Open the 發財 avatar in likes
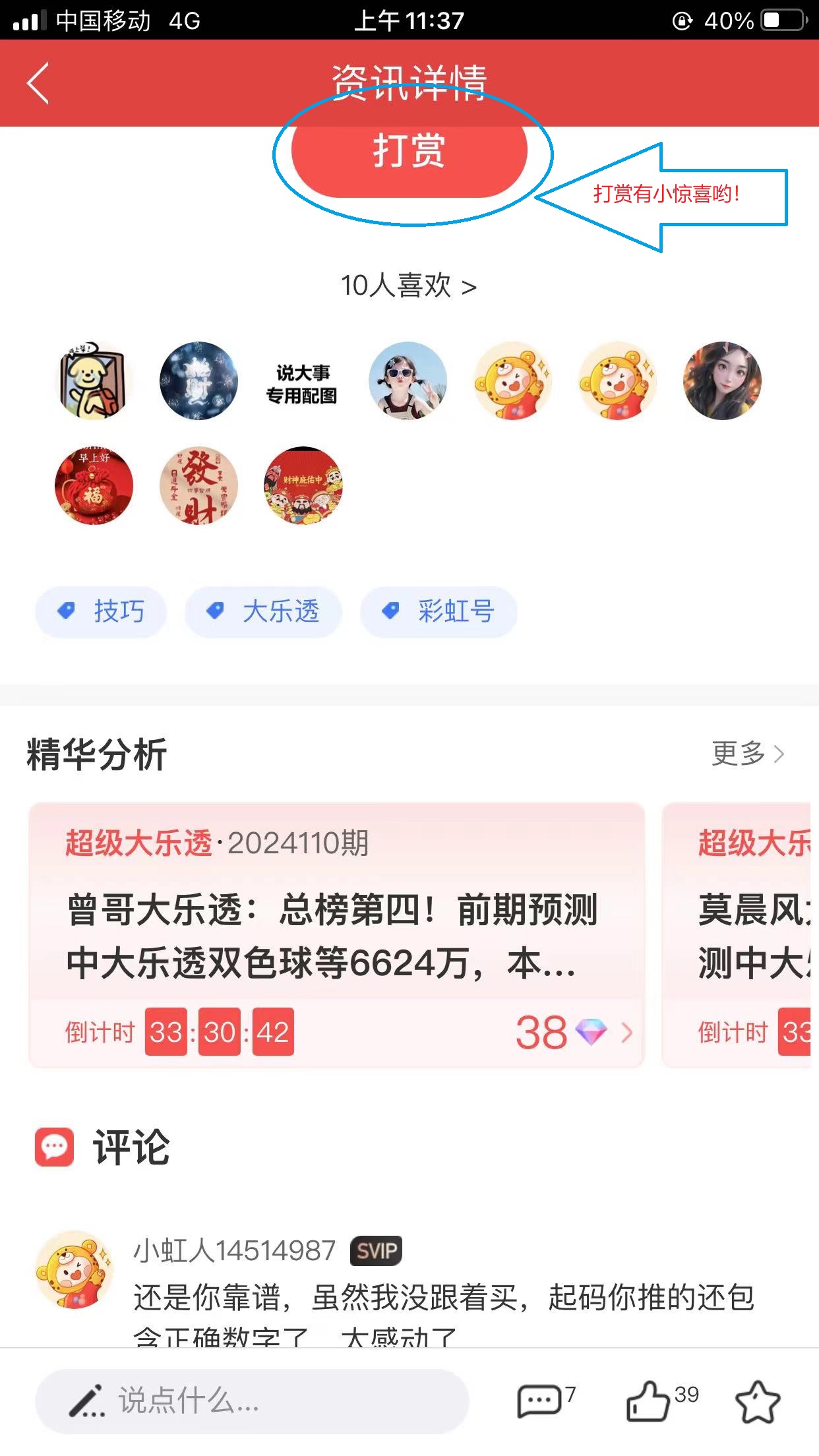 (x=198, y=486)
